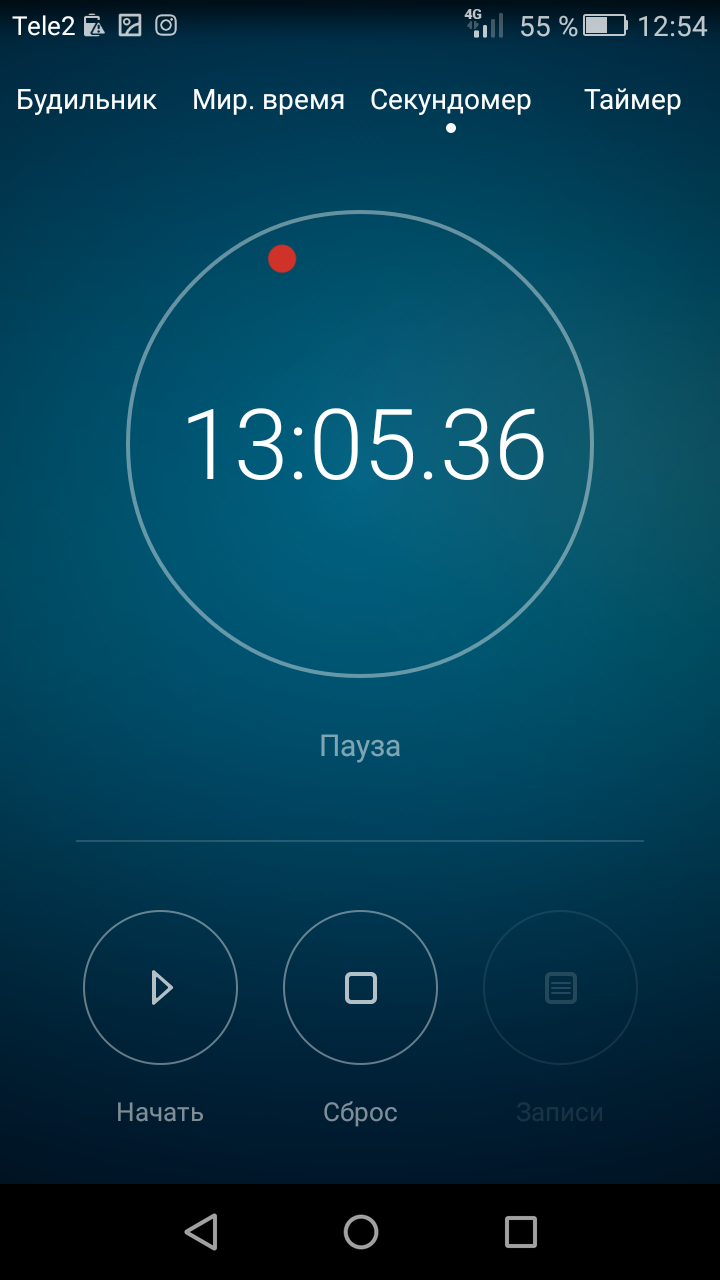Switch to the Будильник tab

pyautogui.click(x=87, y=100)
